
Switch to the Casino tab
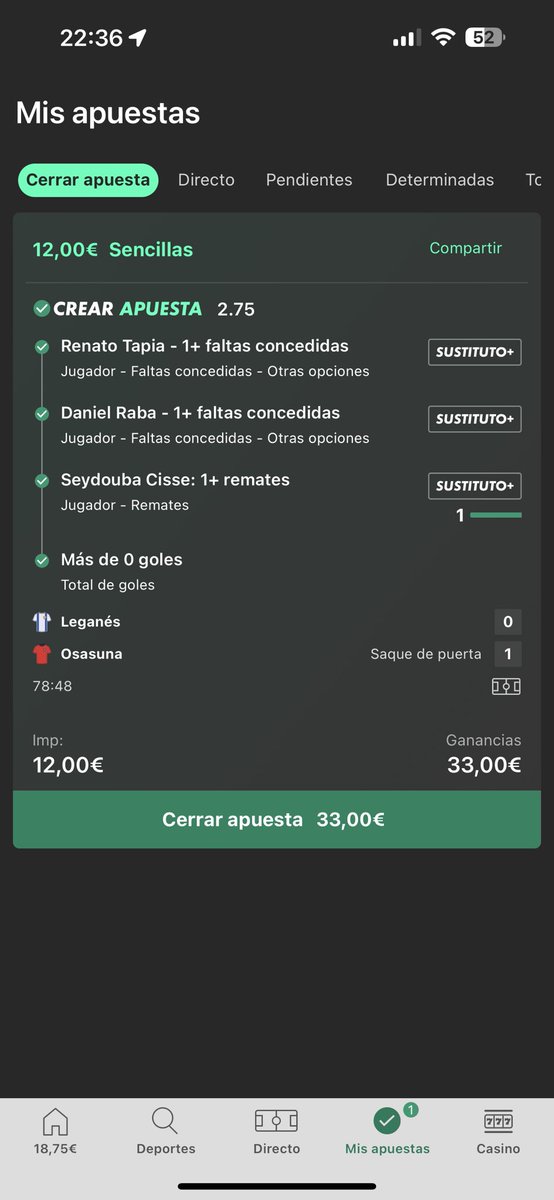tap(498, 1131)
